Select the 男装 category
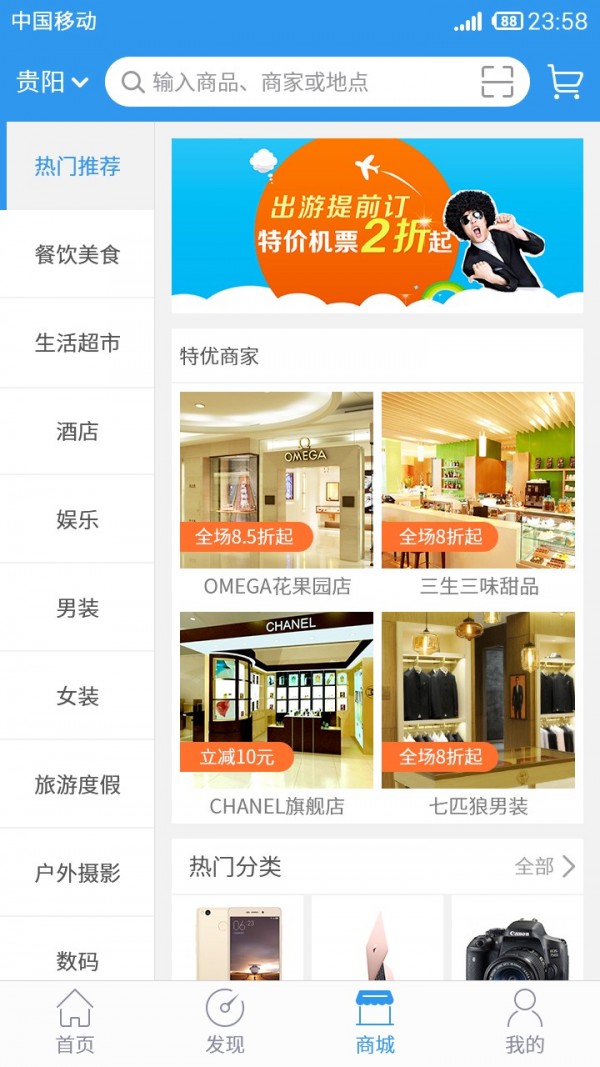This screenshot has width=600, height=1067. pyautogui.click(x=77, y=608)
